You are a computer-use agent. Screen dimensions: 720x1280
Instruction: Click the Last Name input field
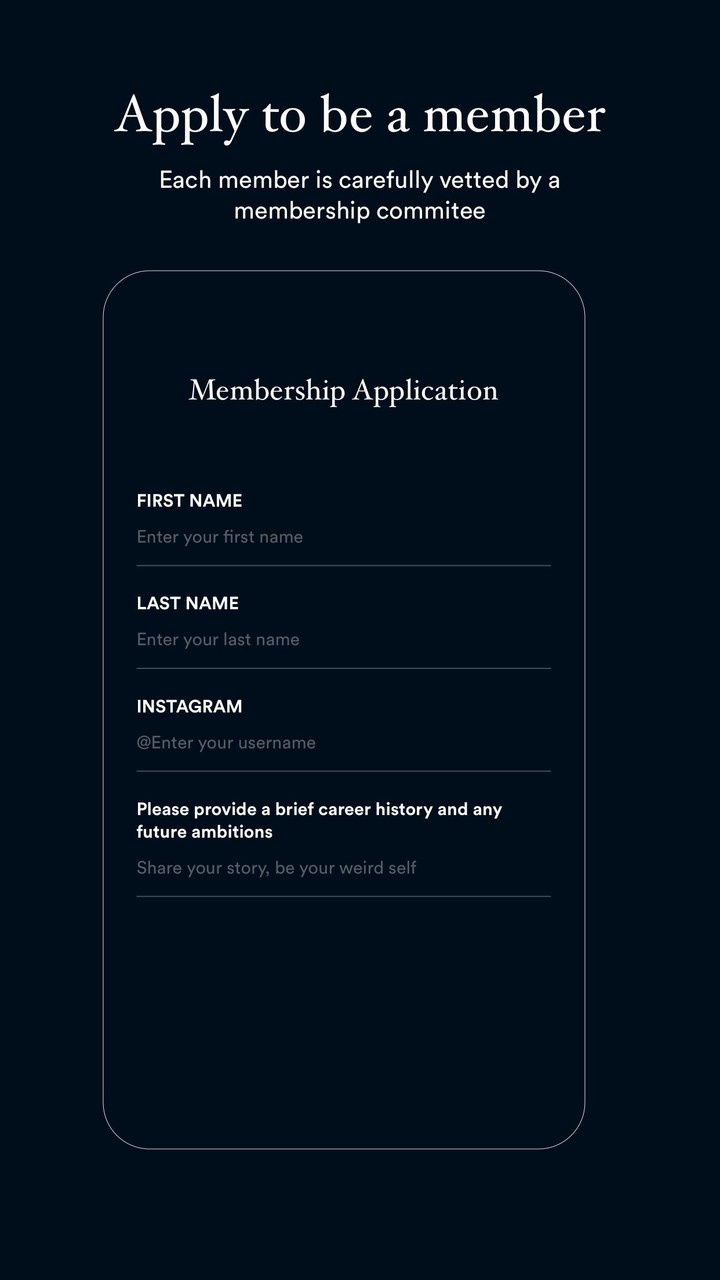344,639
